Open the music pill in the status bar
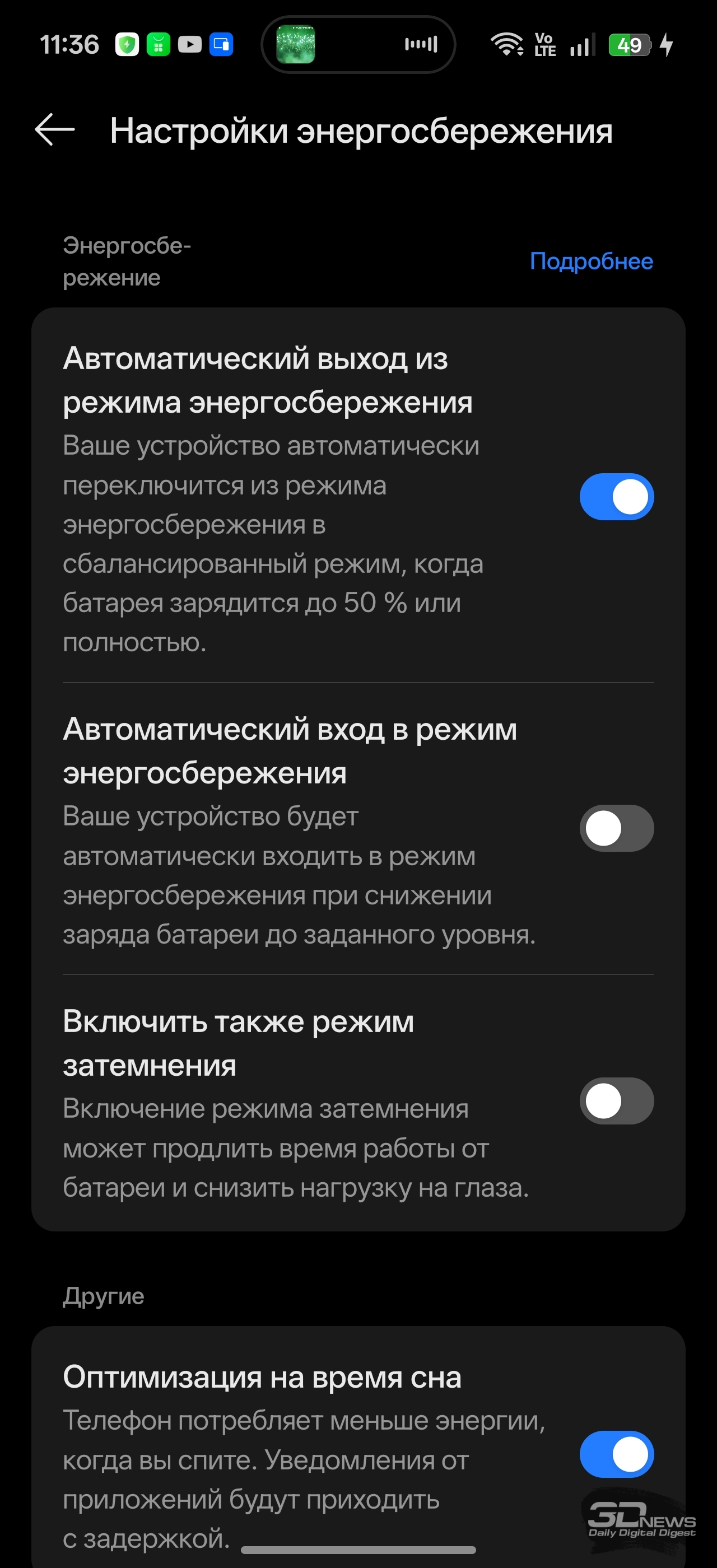The width and height of the screenshot is (717, 1568). (358, 44)
